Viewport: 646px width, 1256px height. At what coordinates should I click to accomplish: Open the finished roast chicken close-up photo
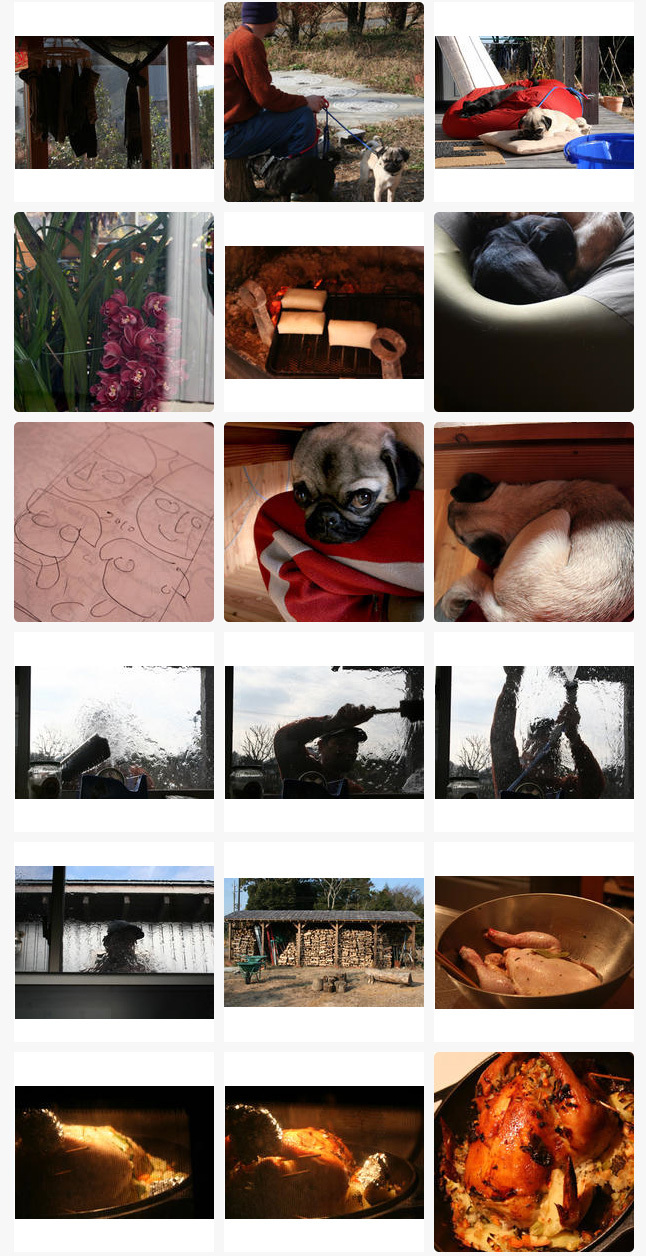[534, 1152]
